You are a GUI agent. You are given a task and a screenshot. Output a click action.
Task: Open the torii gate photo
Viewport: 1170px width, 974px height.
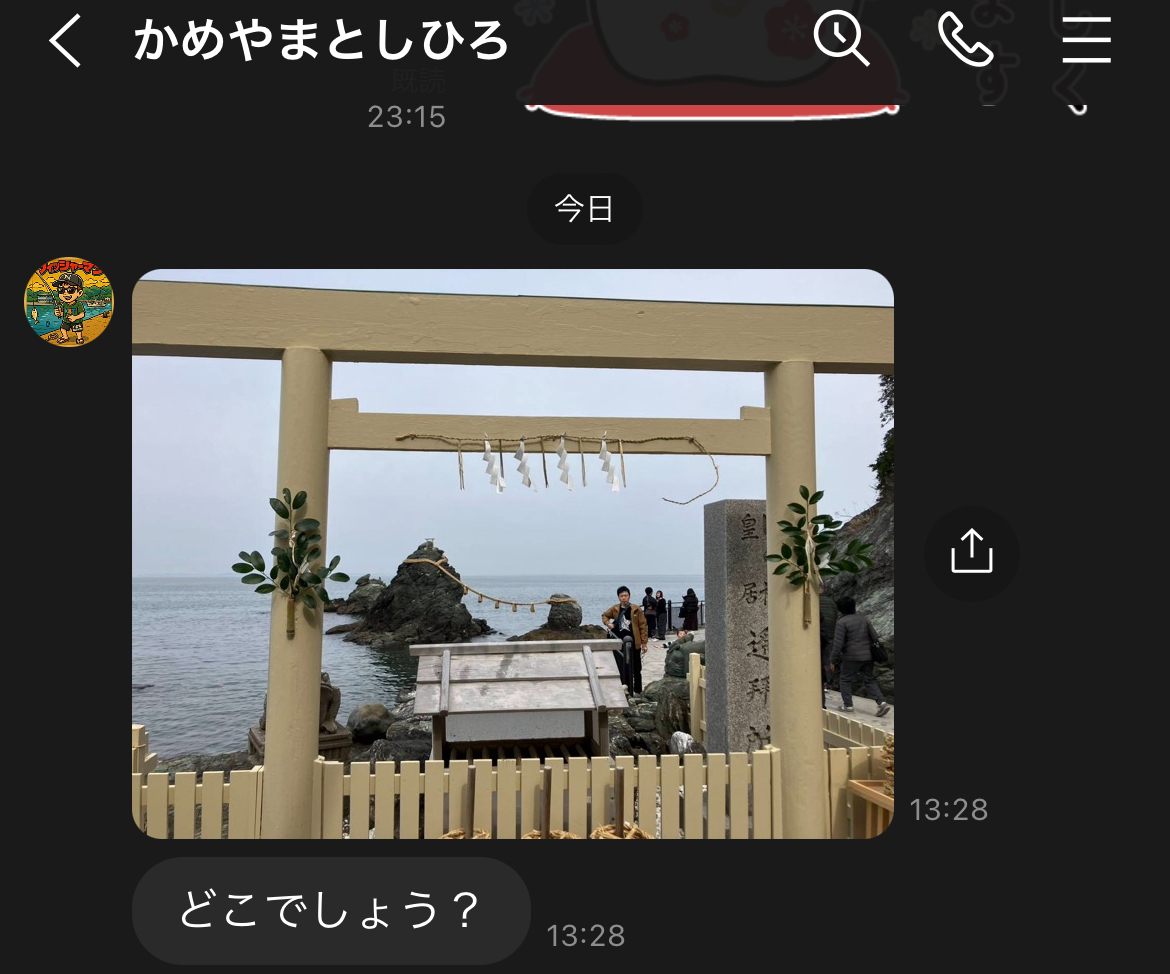point(512,553)
